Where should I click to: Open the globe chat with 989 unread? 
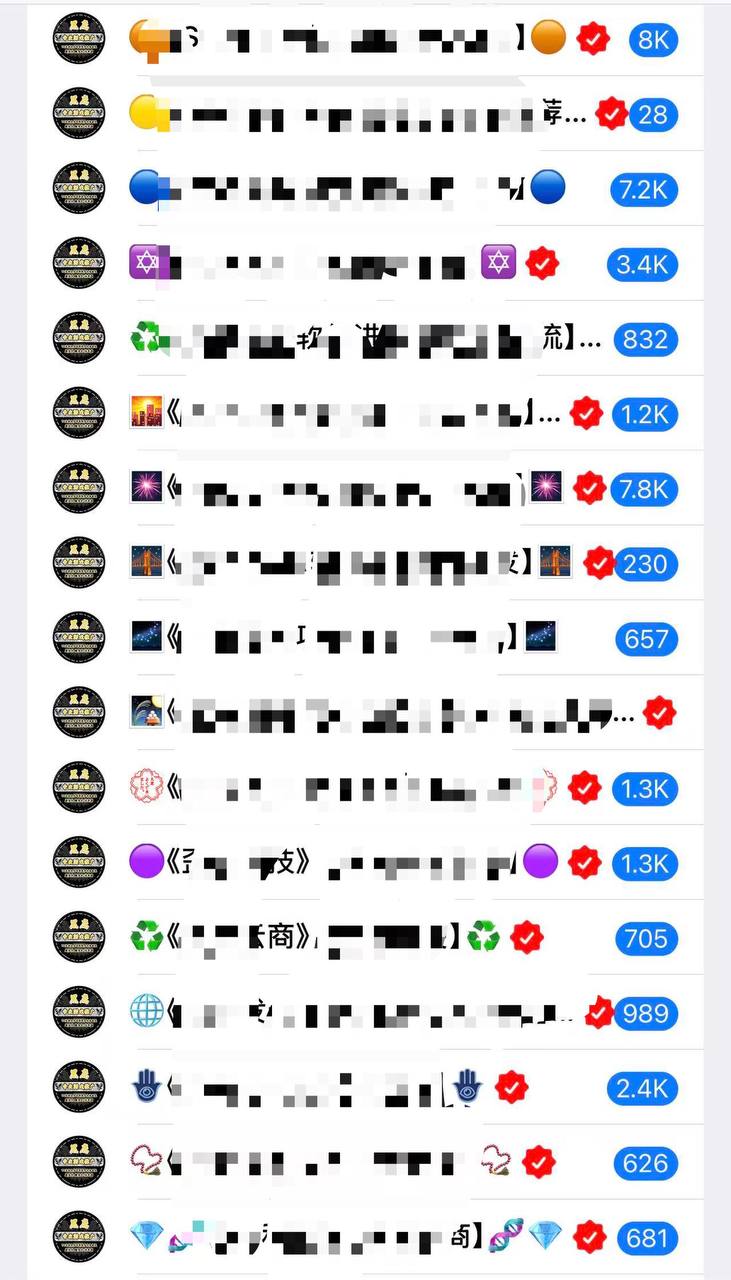(365, 1013)
